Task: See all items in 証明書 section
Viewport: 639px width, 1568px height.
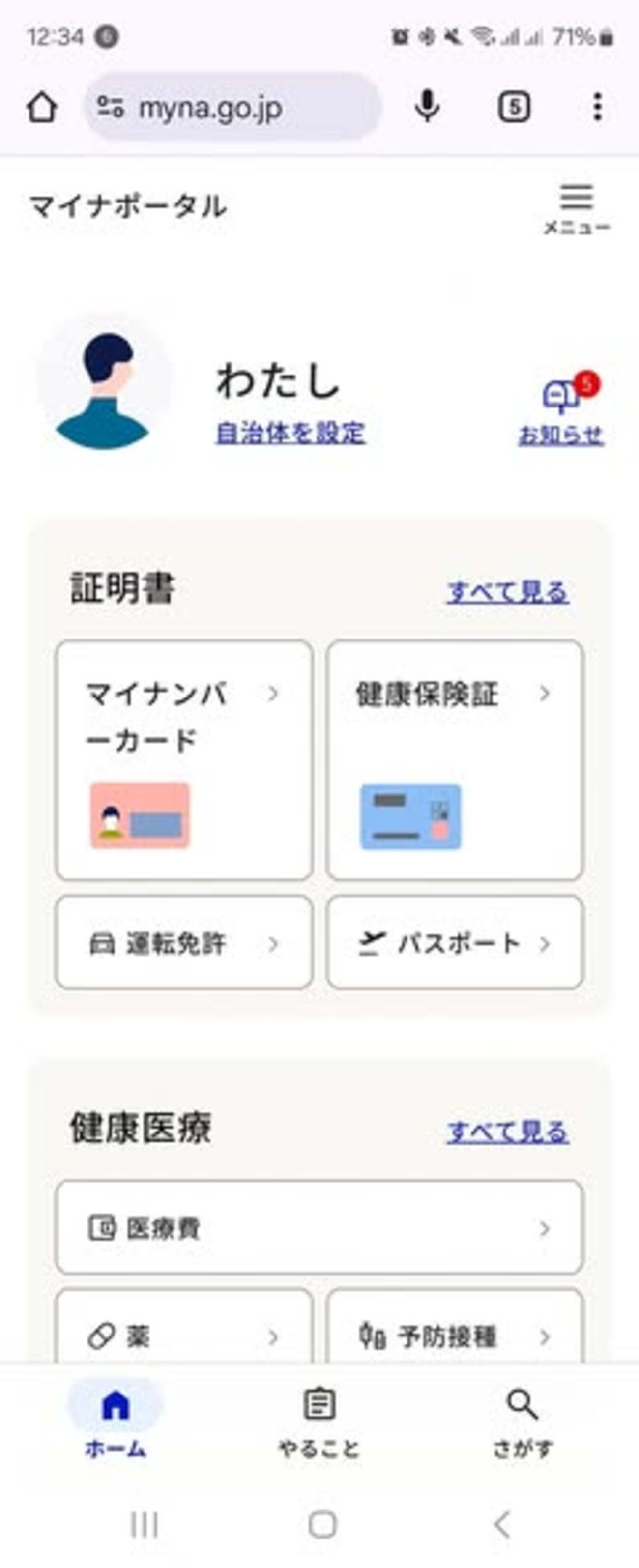Action: (x=508, y=591)
